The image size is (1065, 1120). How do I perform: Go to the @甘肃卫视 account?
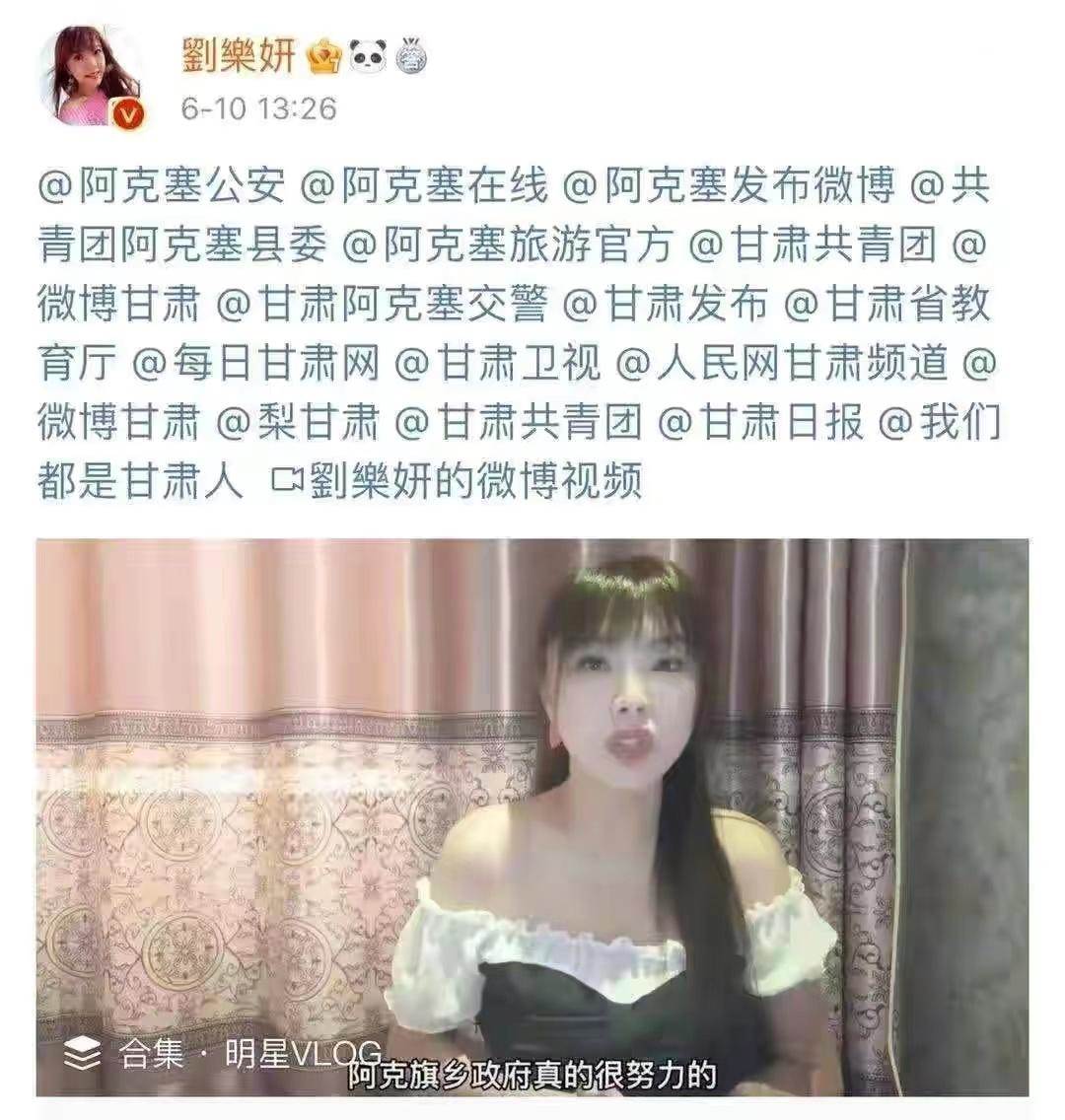pos(496,364)
